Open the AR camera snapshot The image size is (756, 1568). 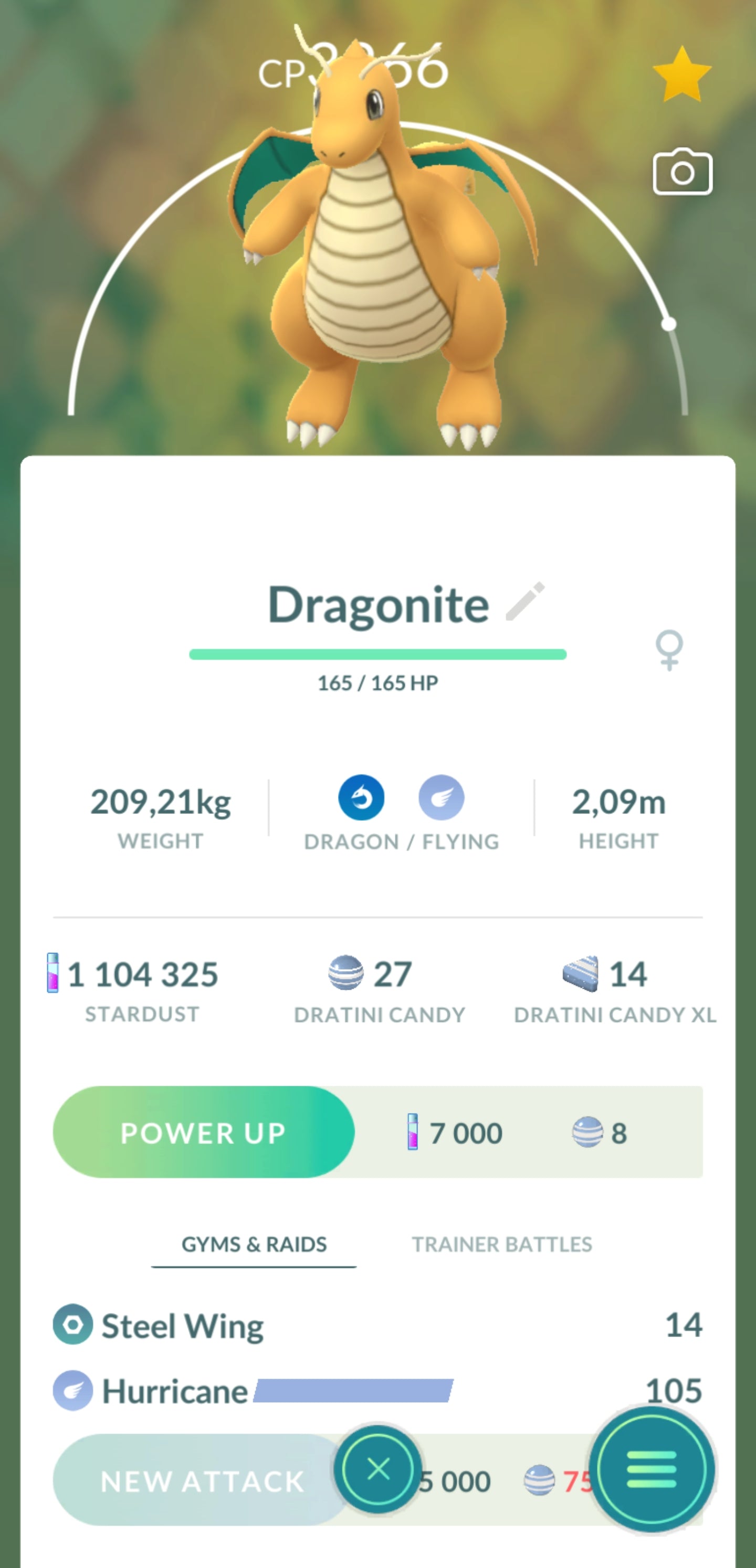pyautogui.click(x=682, y=172)
